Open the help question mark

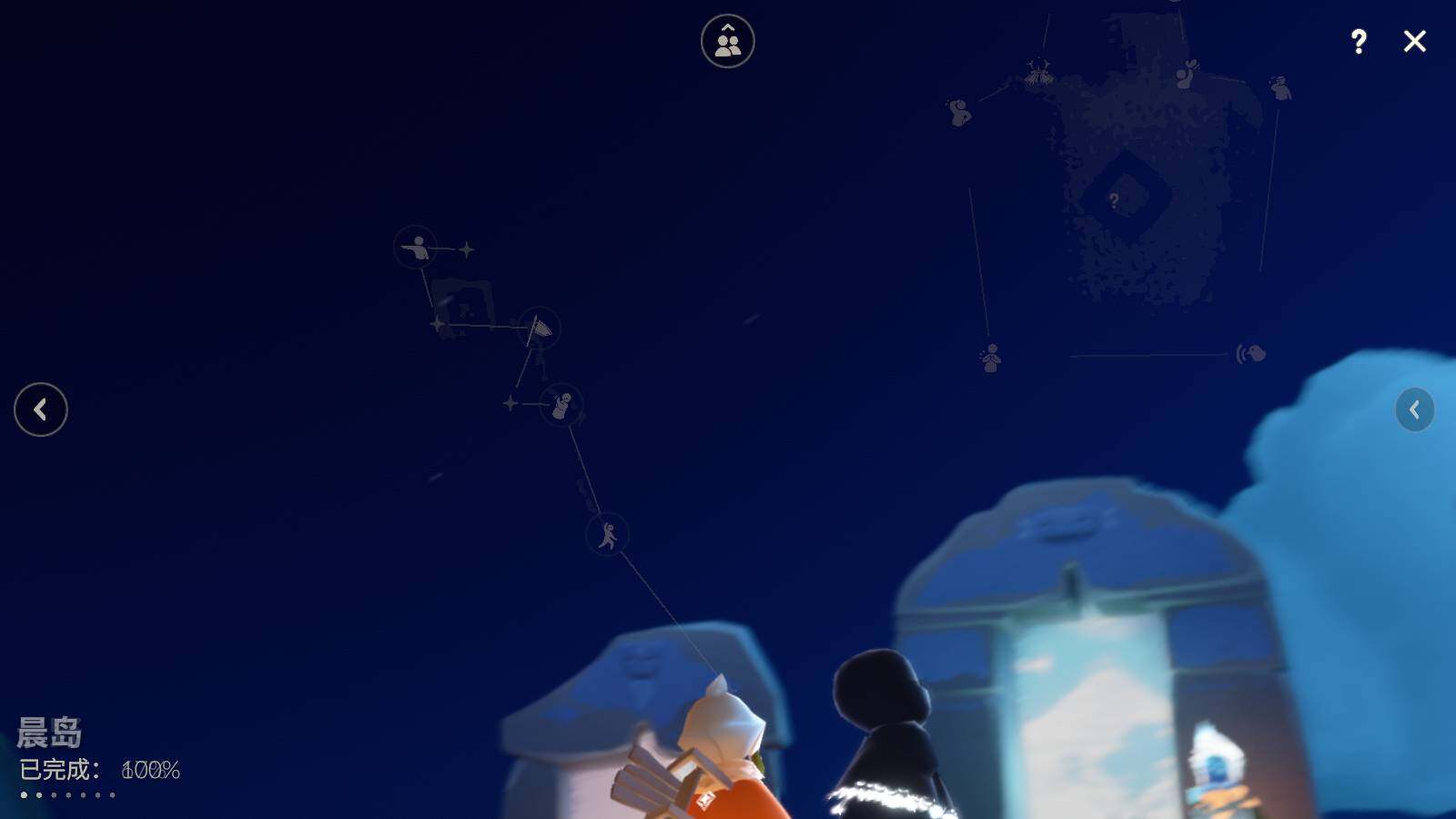1359,41
